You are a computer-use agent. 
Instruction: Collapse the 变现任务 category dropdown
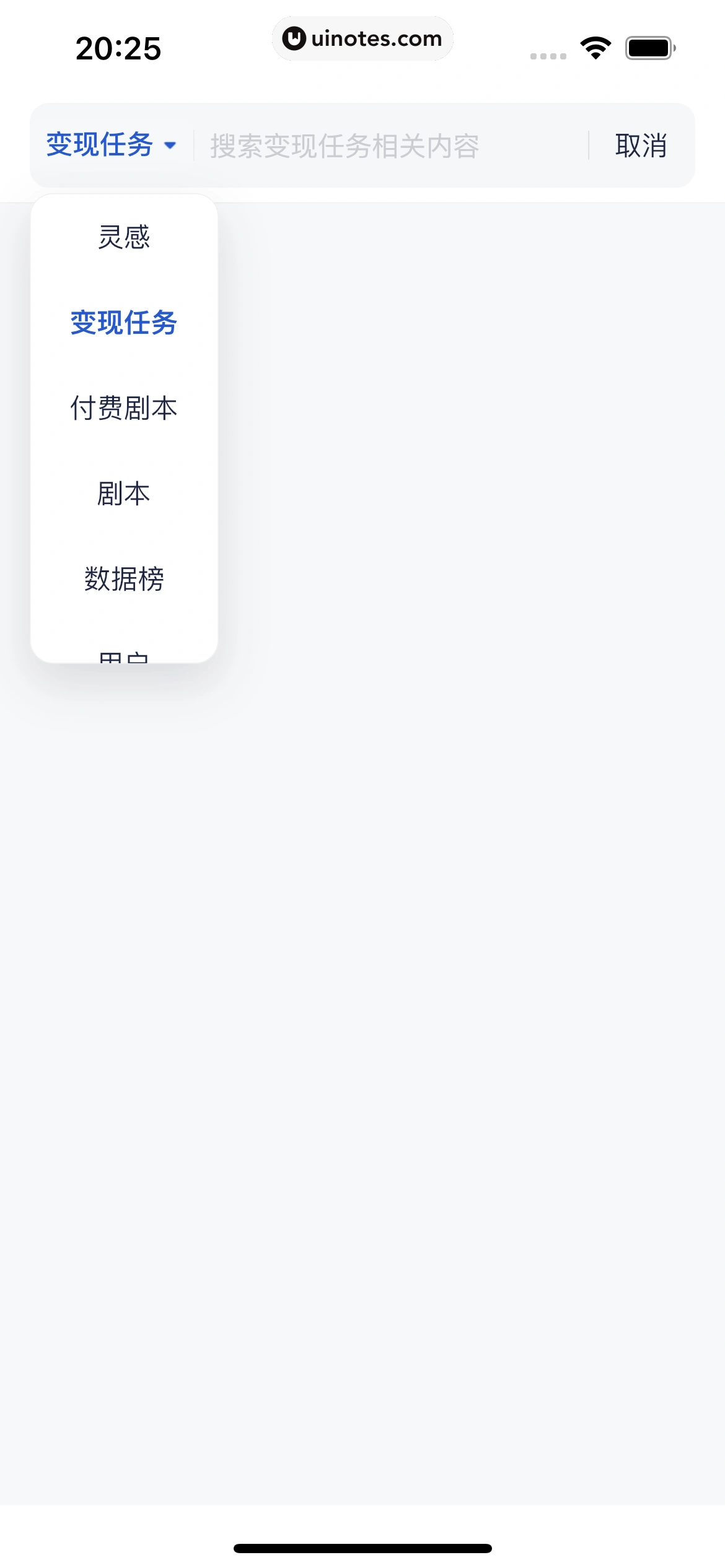pyautogui.click(x=111, y=146)
